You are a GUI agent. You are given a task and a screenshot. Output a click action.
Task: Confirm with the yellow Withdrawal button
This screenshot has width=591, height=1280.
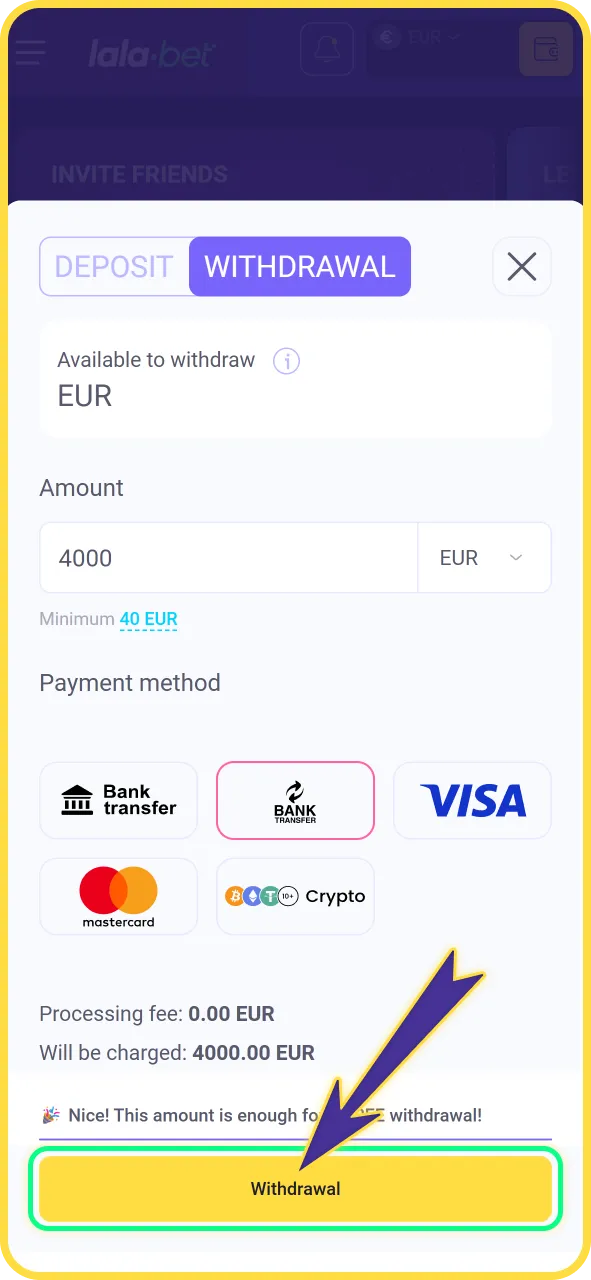coord(295,1189)
